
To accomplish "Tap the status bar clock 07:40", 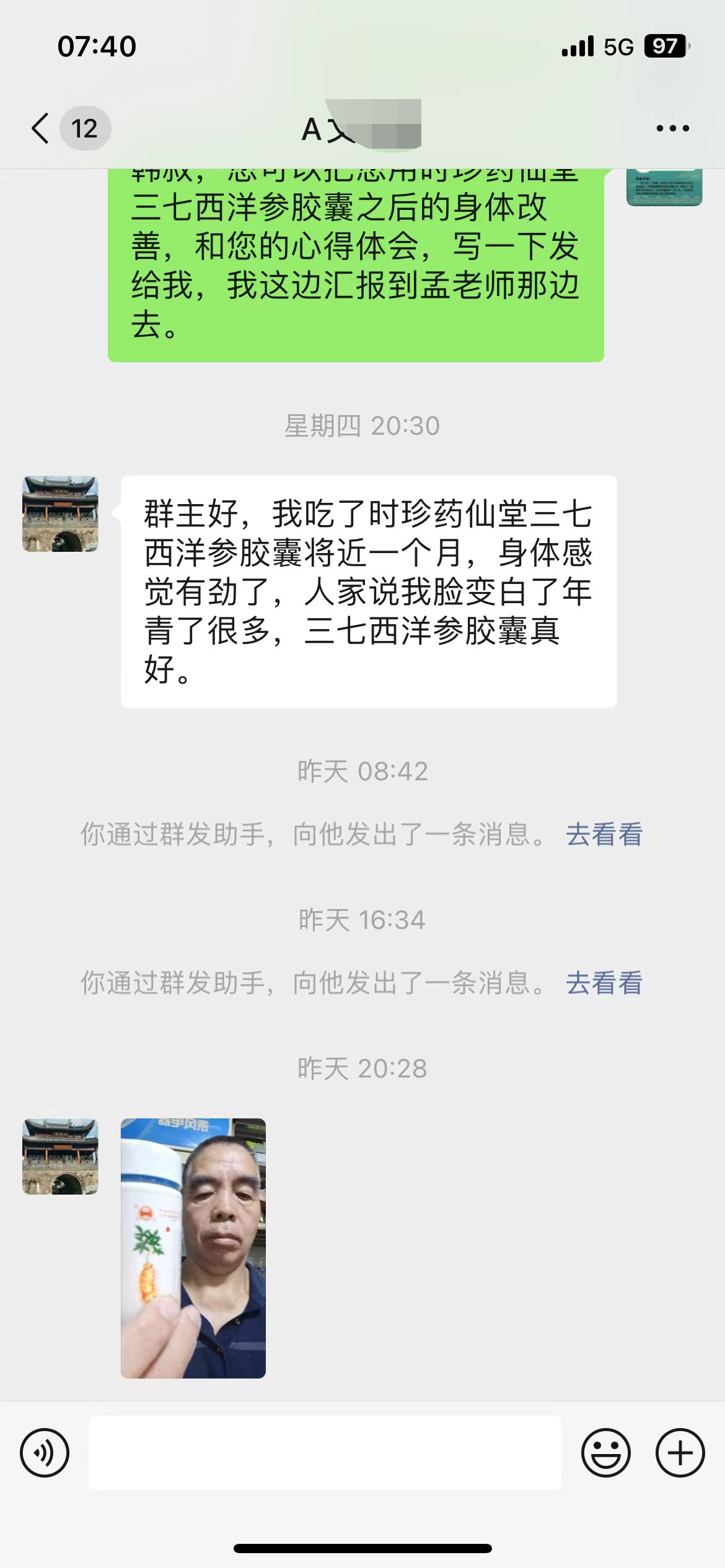I will 97,46.
